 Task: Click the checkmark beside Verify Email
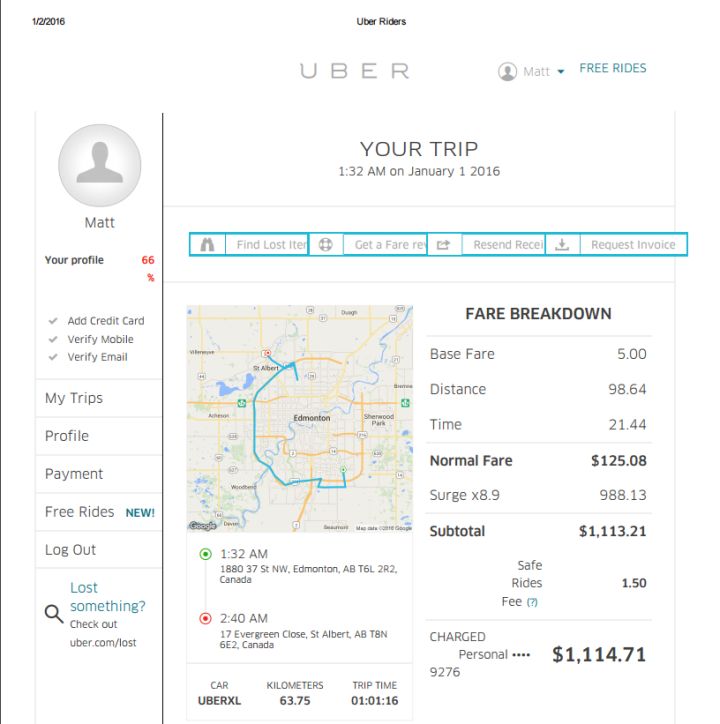click(51, 356)
